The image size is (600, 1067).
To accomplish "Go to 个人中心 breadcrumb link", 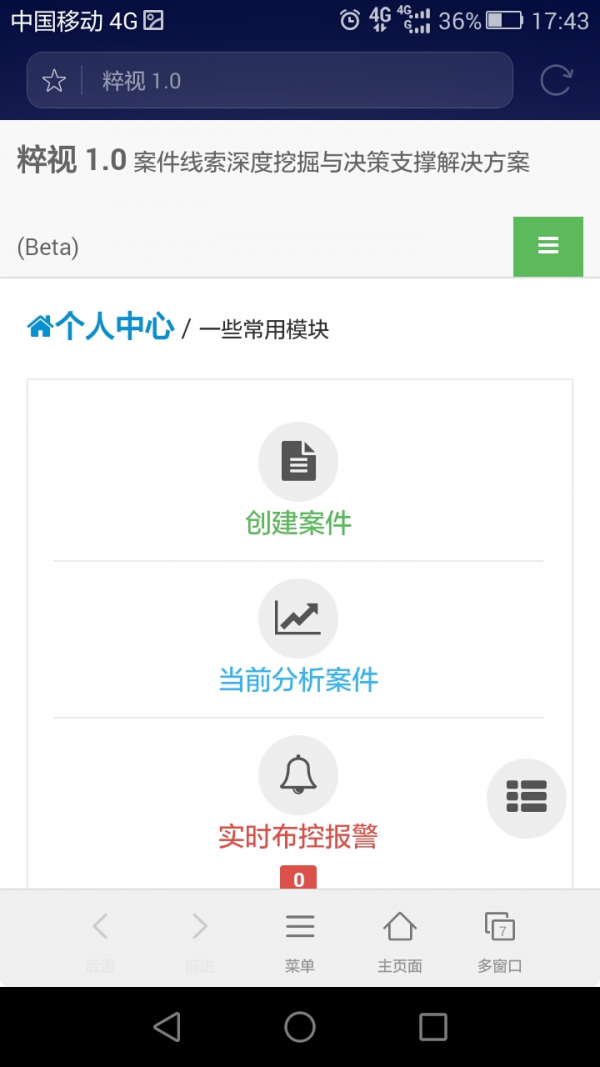I will click(x=102, y=327).
